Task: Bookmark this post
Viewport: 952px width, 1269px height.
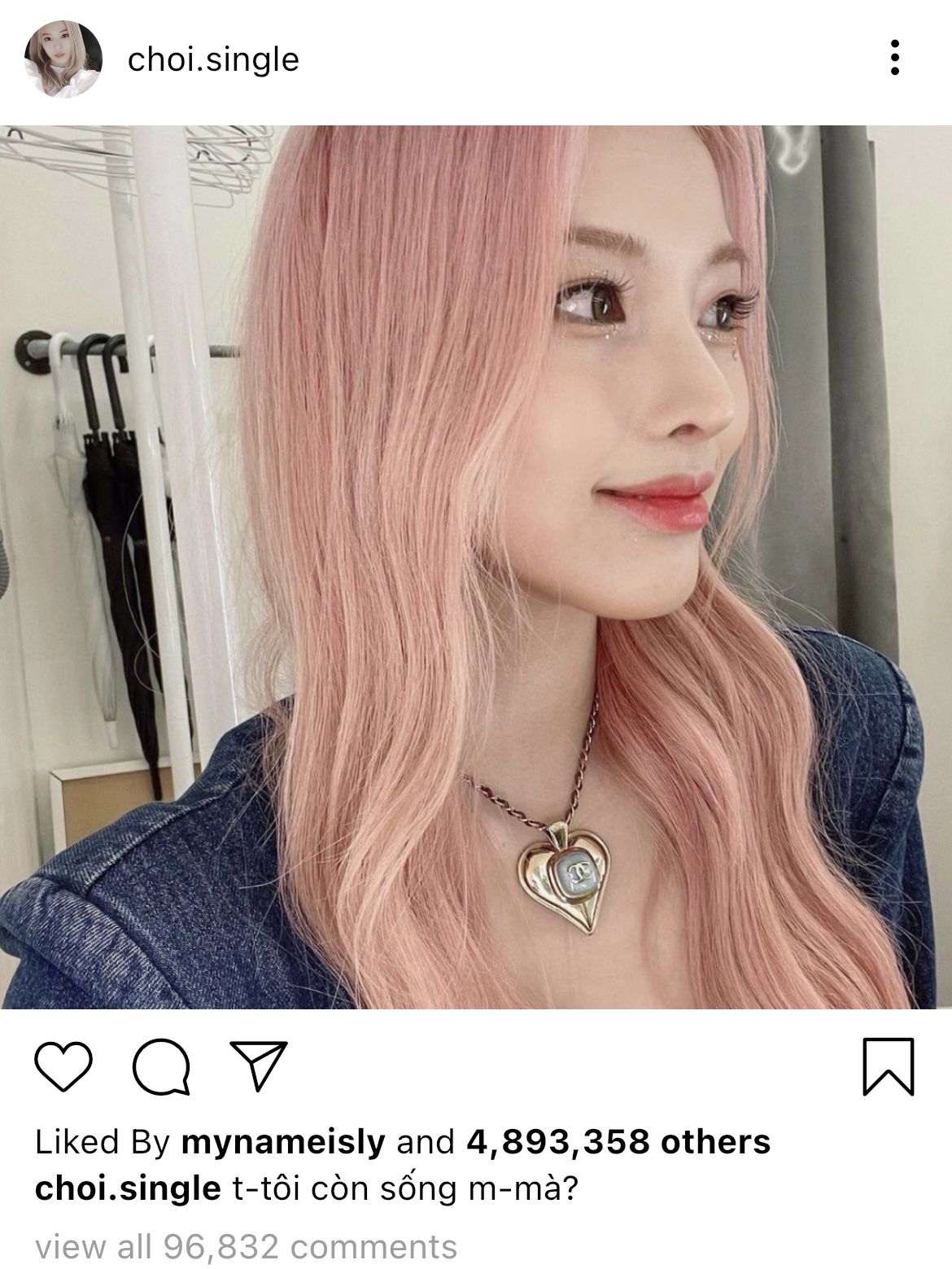Action: [888, 1066]
